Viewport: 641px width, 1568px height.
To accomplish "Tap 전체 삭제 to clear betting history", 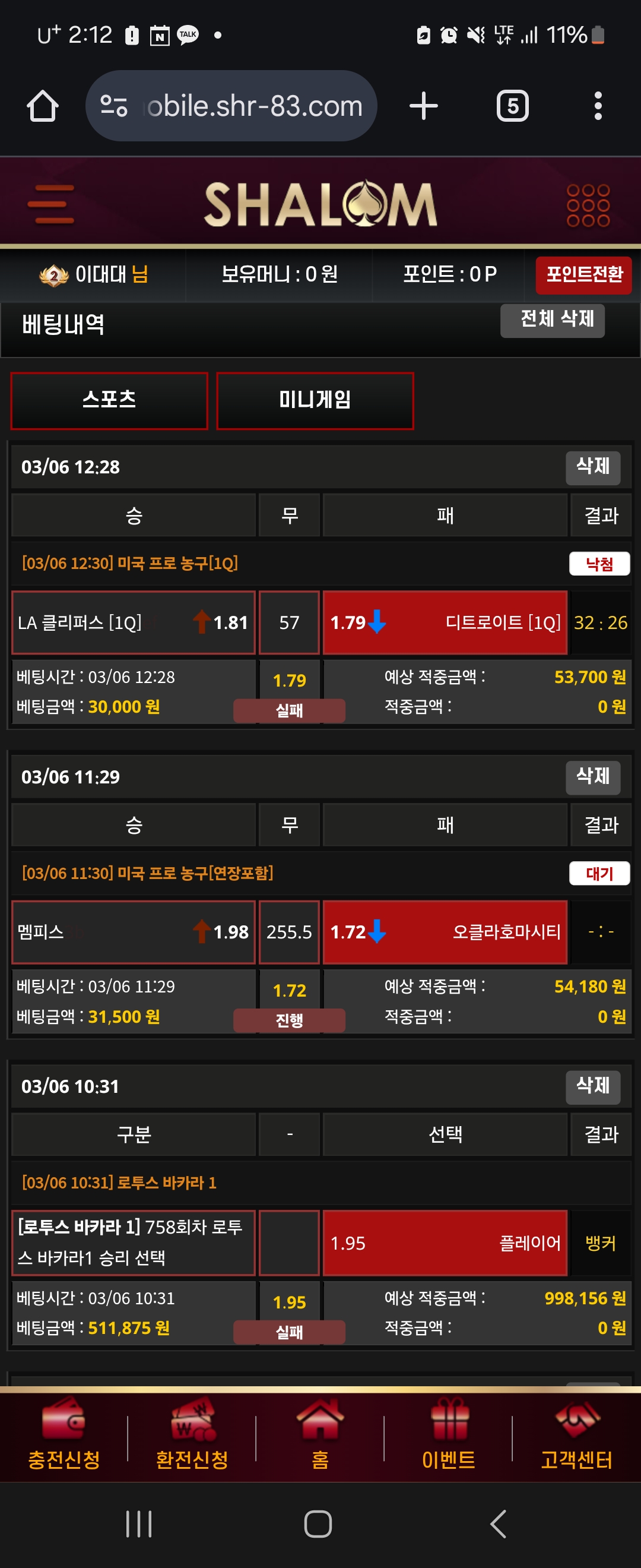I will coord(551,320).
